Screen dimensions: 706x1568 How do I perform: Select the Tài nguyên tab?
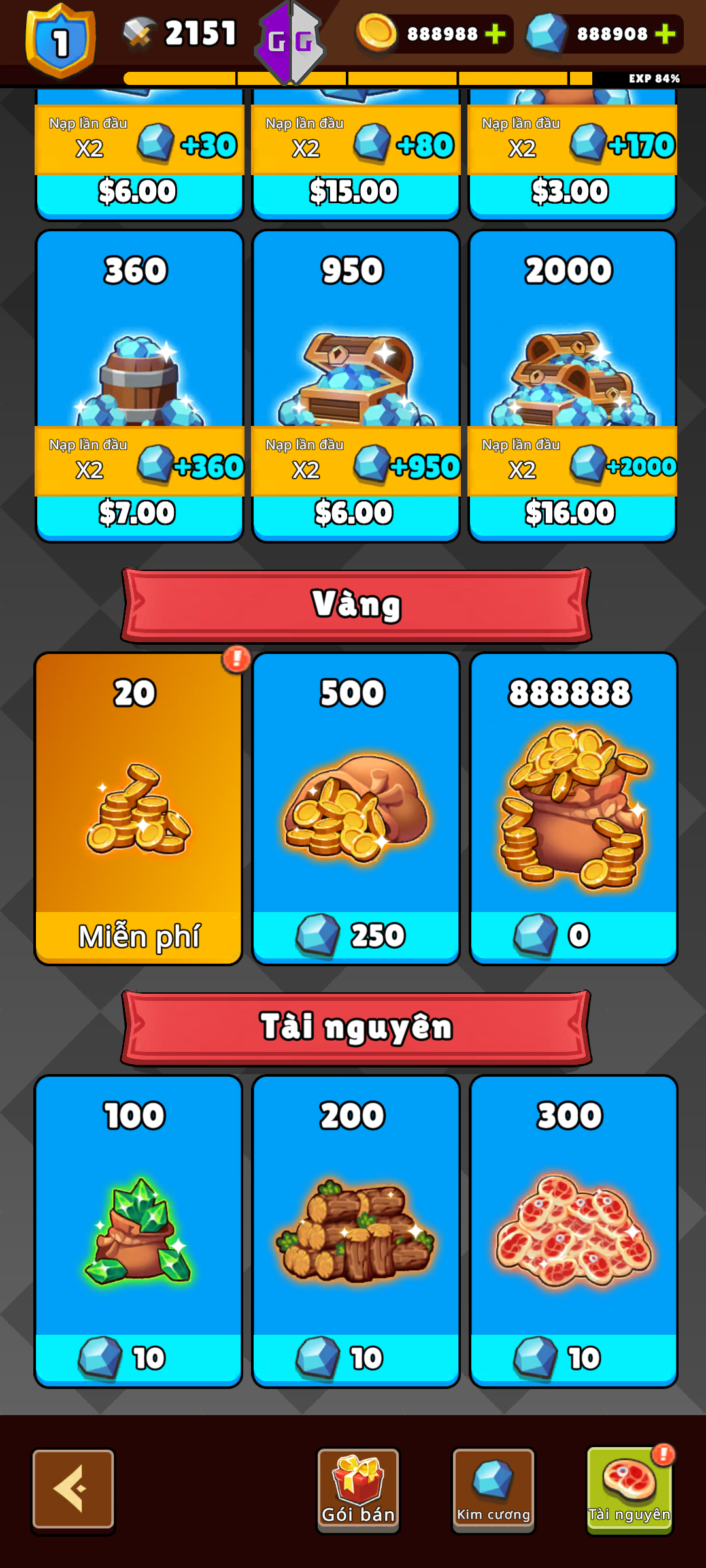point(629,1490)
